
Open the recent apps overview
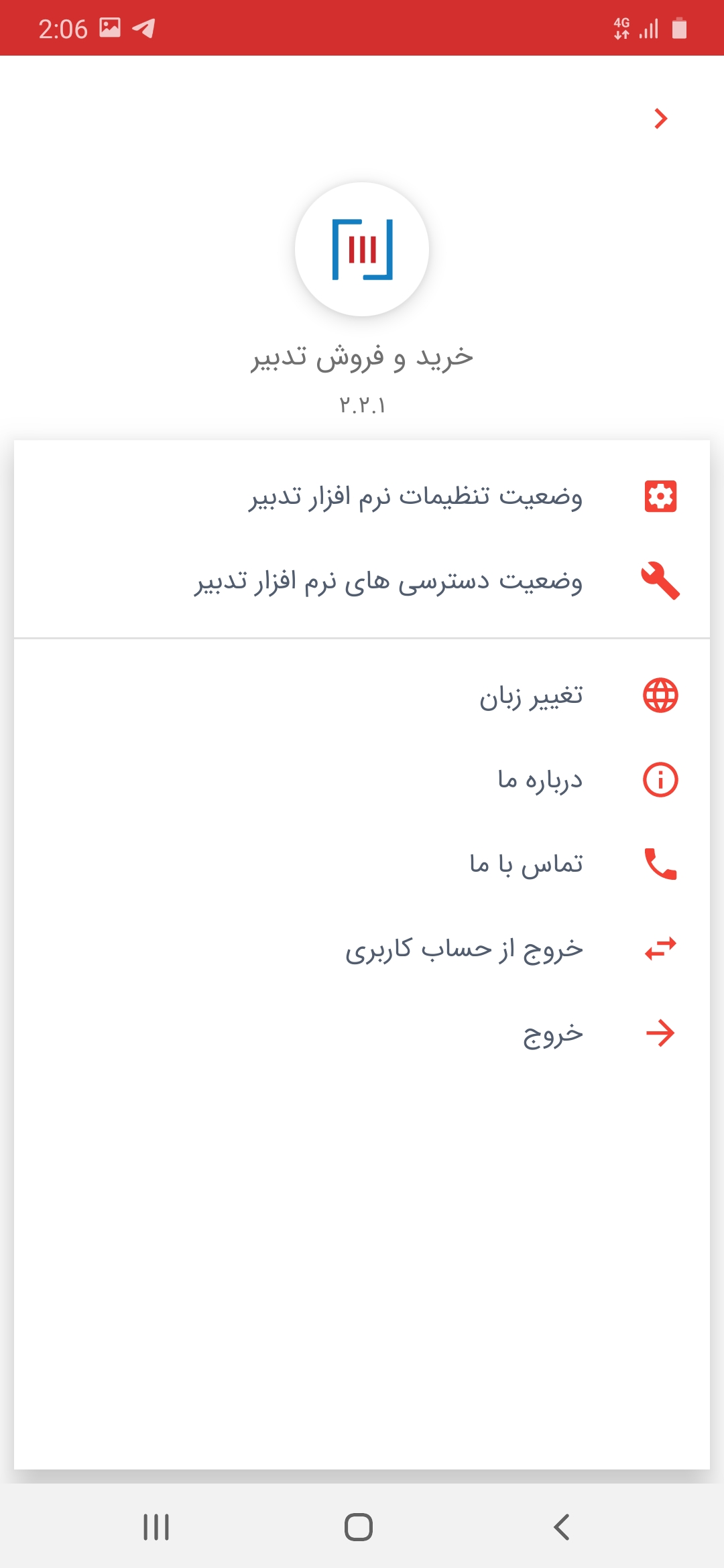[x=156, y=1527]
